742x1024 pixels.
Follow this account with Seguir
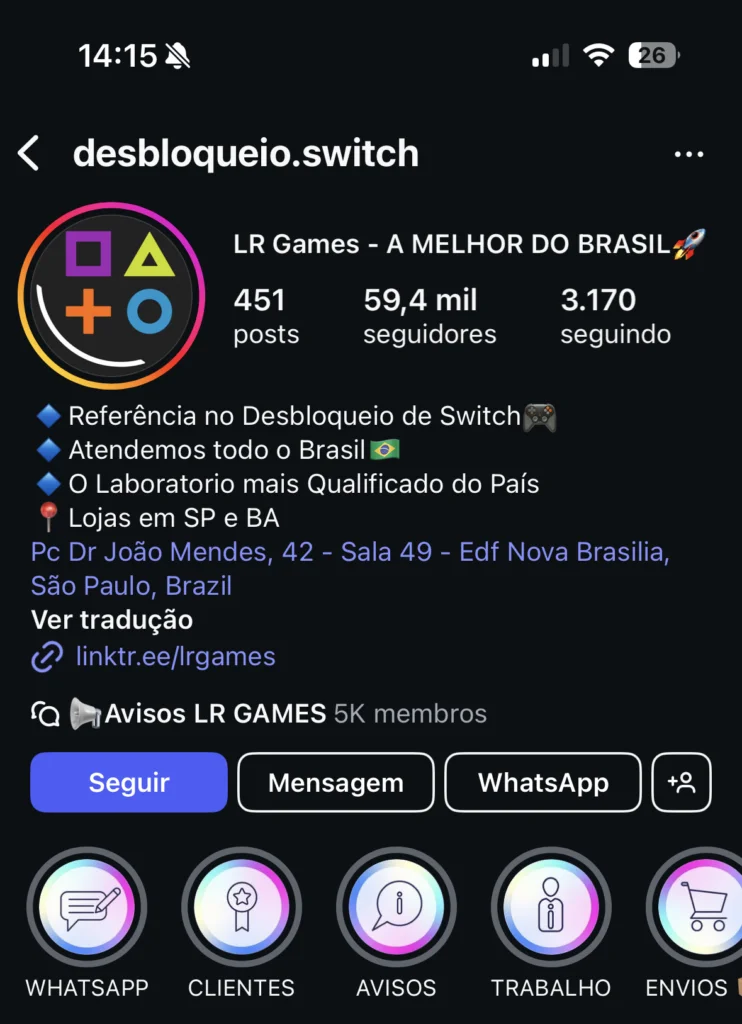click(129, 782)
